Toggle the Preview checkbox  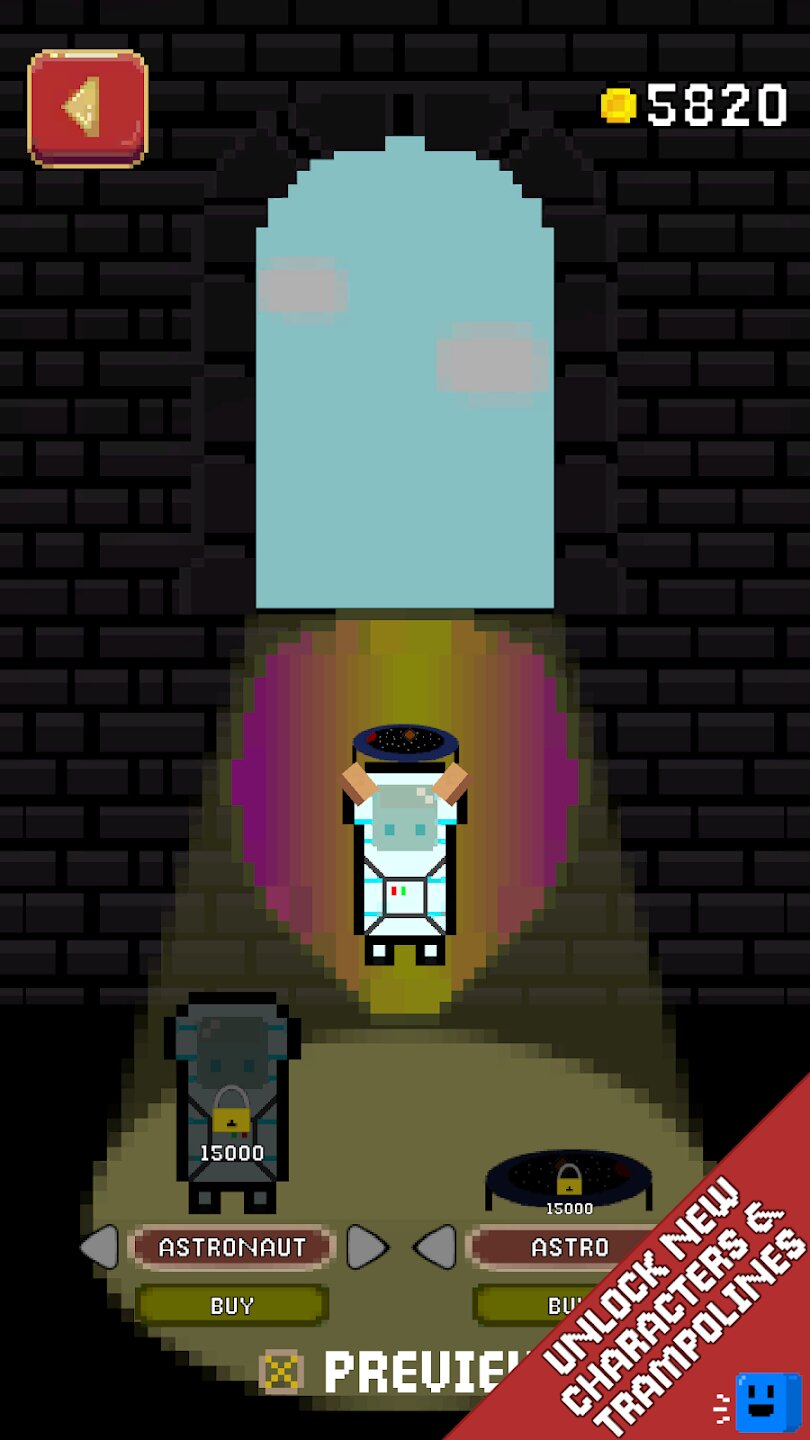(x=281, y=1371)
